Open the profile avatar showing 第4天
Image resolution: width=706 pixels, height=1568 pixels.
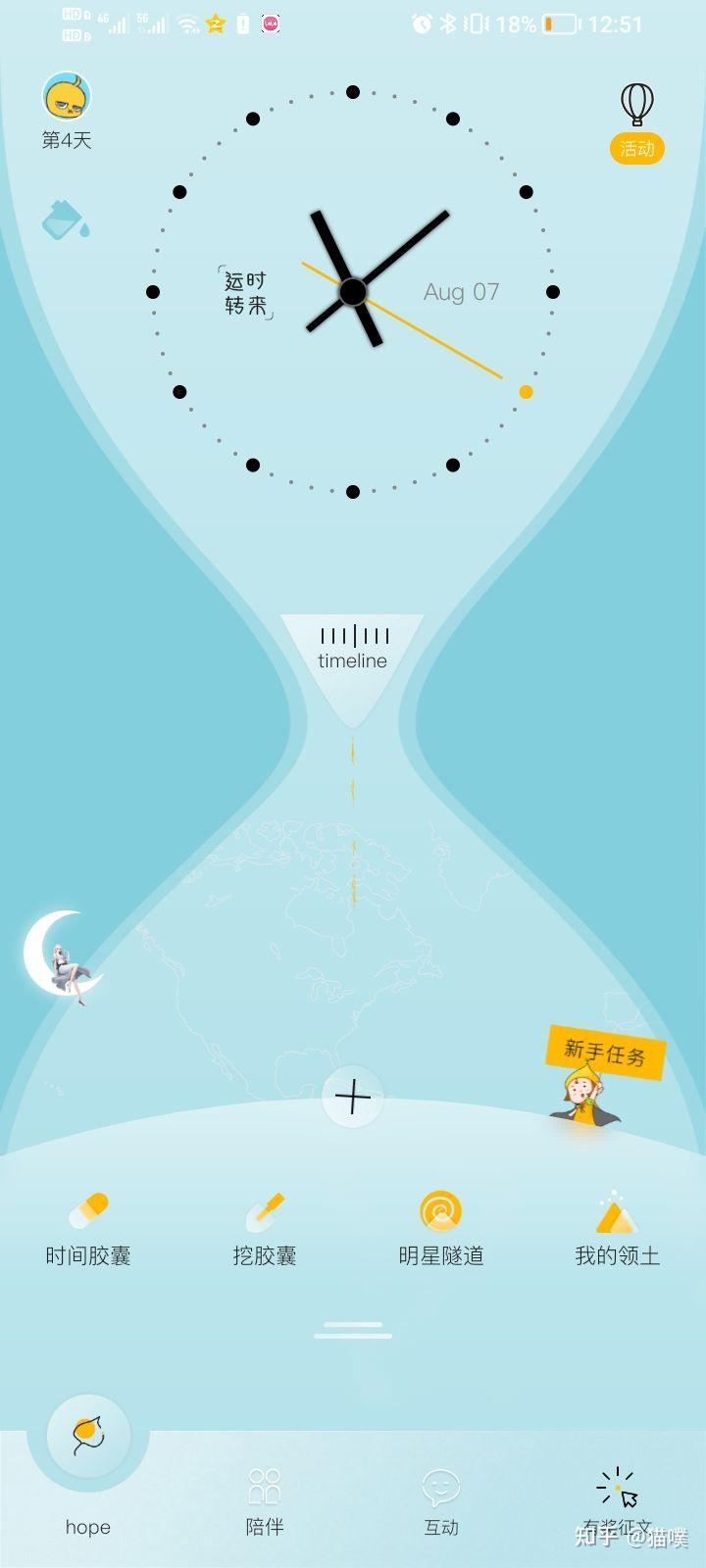click(67, 99)
